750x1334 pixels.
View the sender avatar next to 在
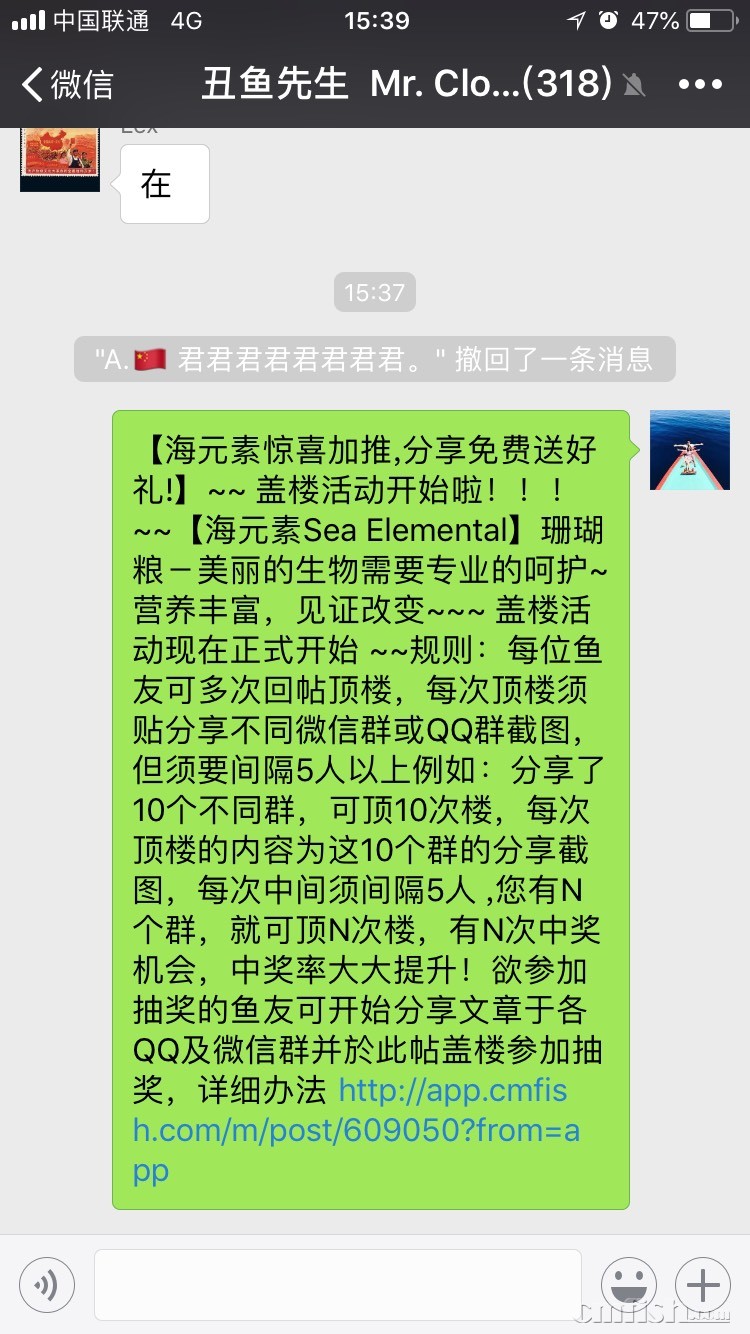click(x=60, y=158)
